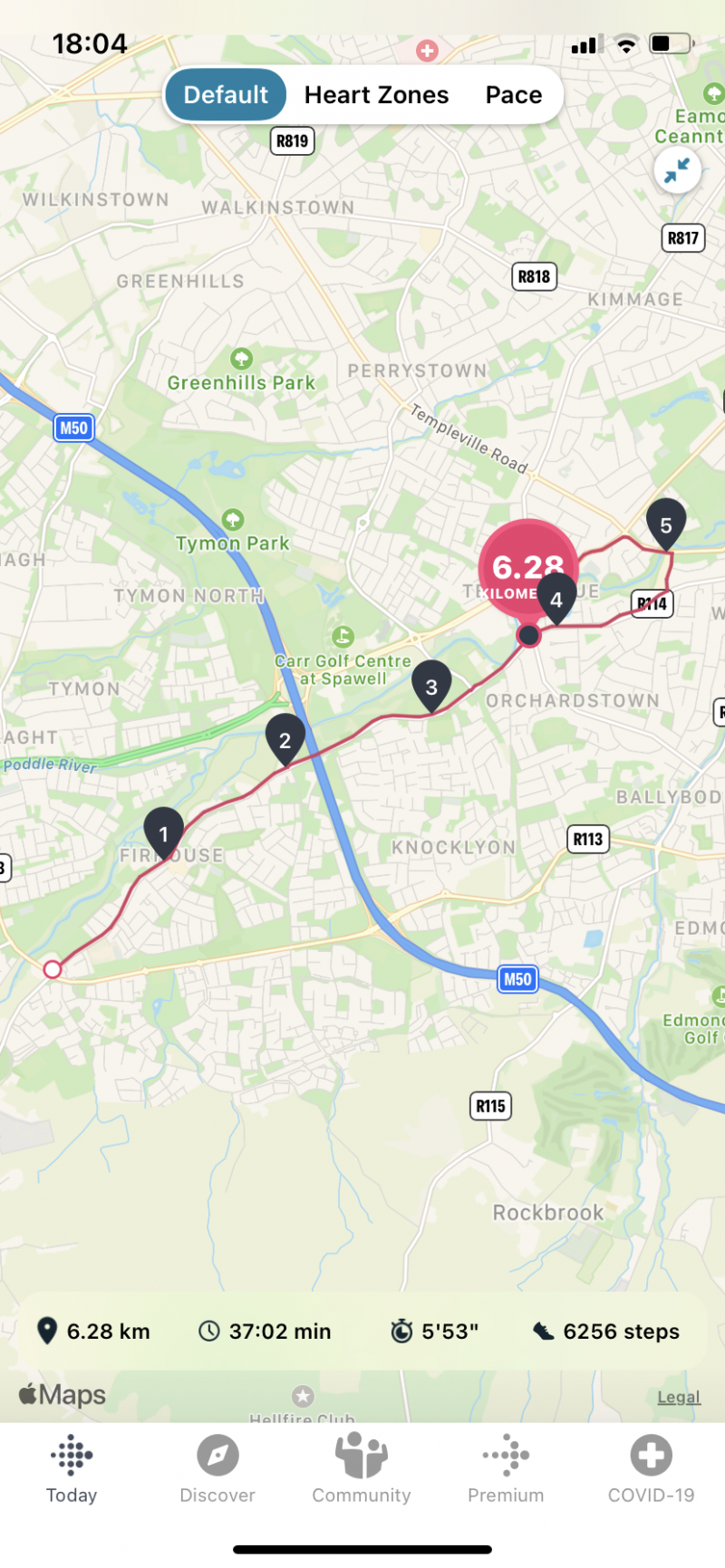Viewport: 725px width, 1568px height.
Task: Collapse the map with the arrows icon
Action: point(677,169)
